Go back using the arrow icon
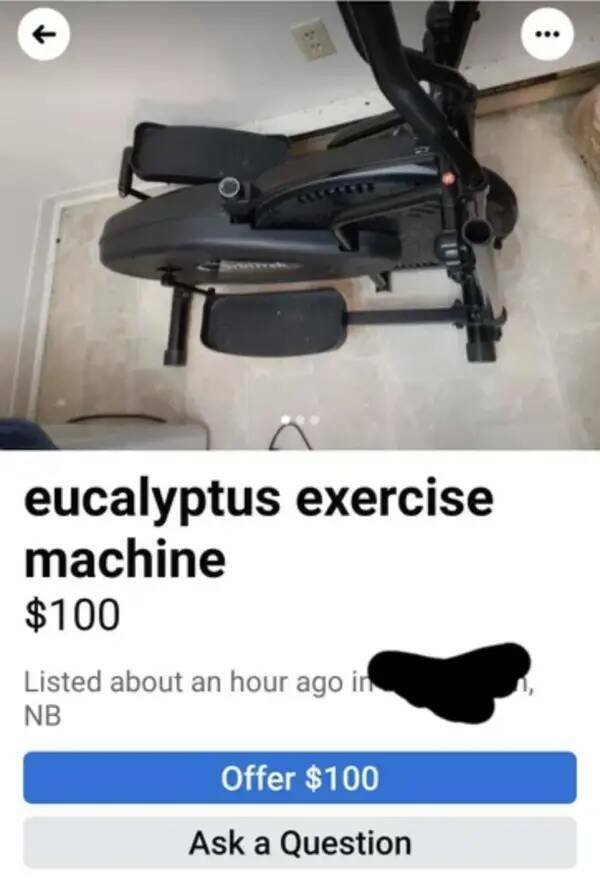The image size is (600, 893). tap(42, 38)
